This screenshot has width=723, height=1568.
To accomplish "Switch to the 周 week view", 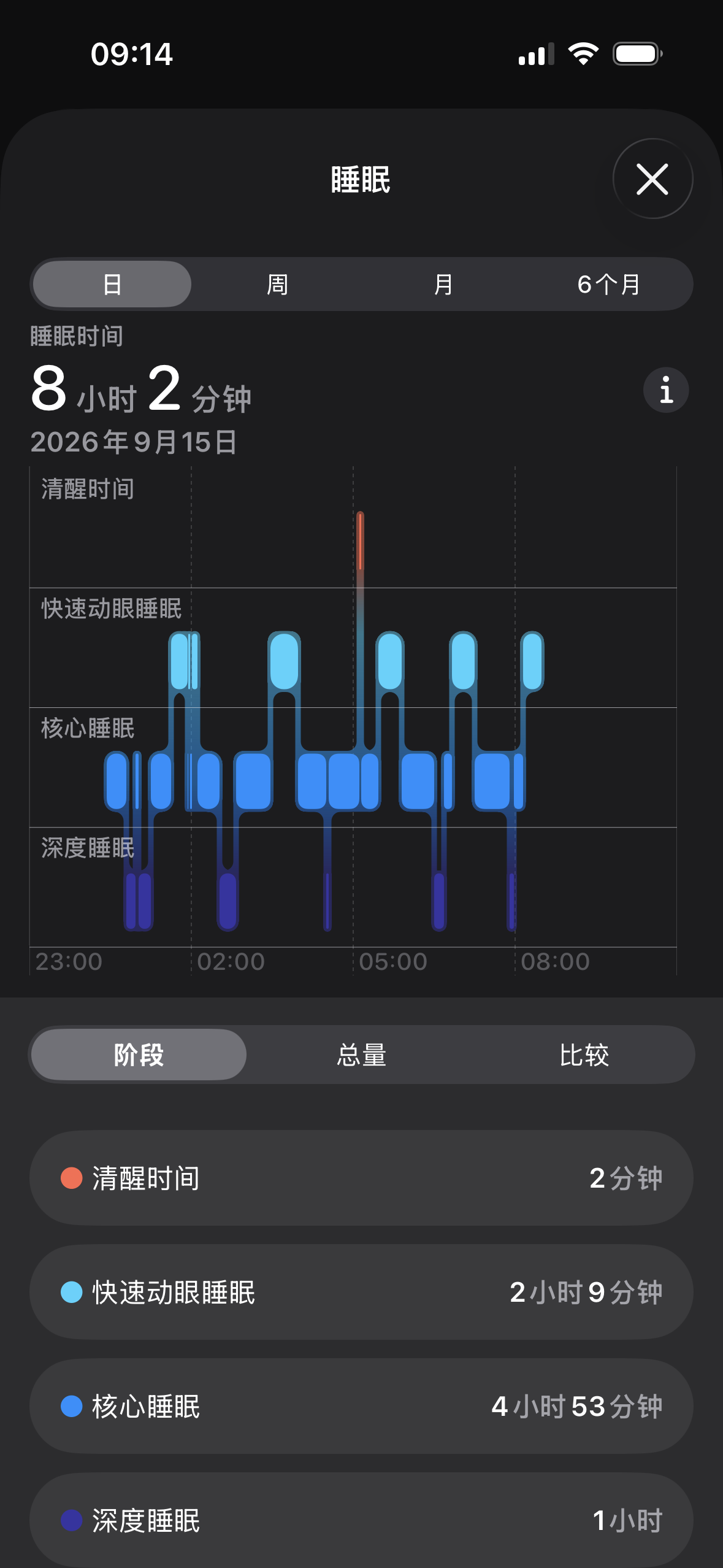I will 278,284.
